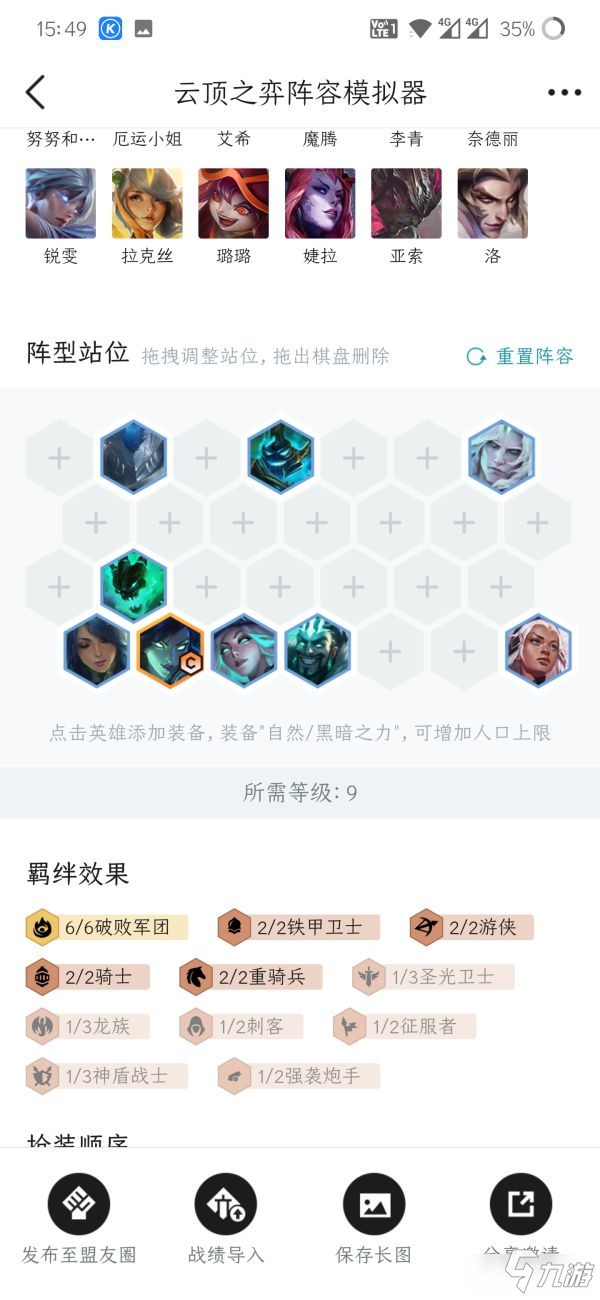Add 拉克丝 to the board

pos(147,204)
